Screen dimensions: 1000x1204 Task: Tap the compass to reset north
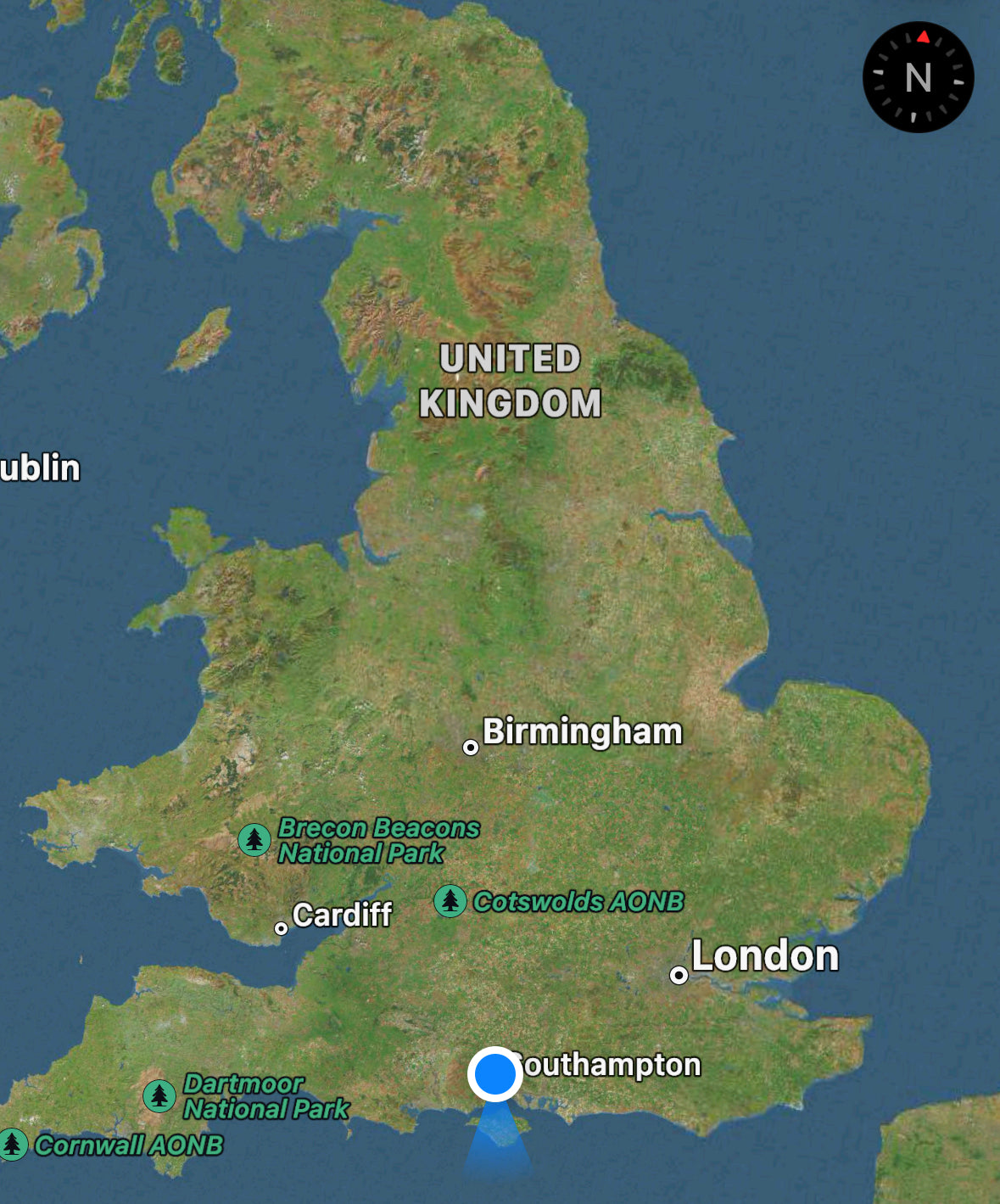click(918, 77)
